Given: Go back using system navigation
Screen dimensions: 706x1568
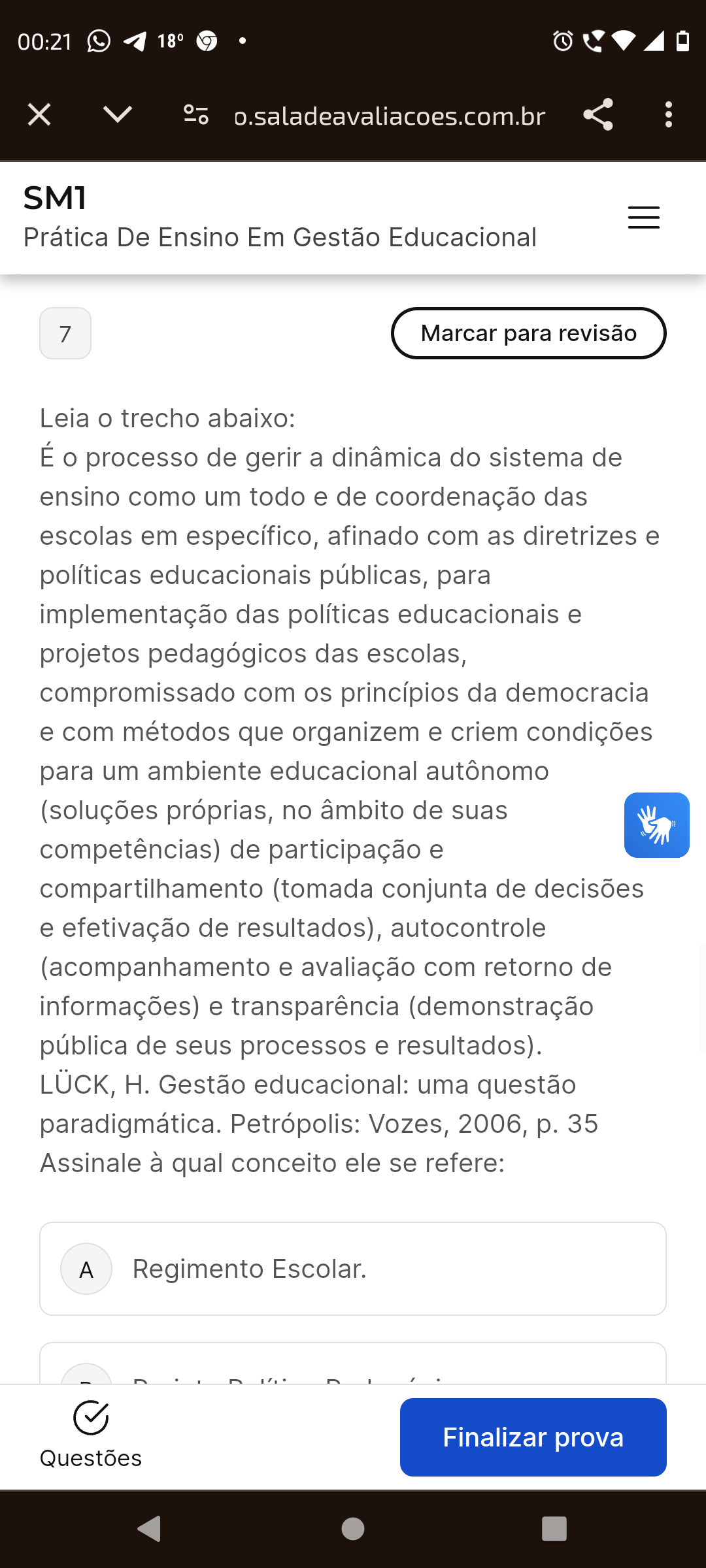Looking at the screenshot, I should click(x=150, y=1529).
